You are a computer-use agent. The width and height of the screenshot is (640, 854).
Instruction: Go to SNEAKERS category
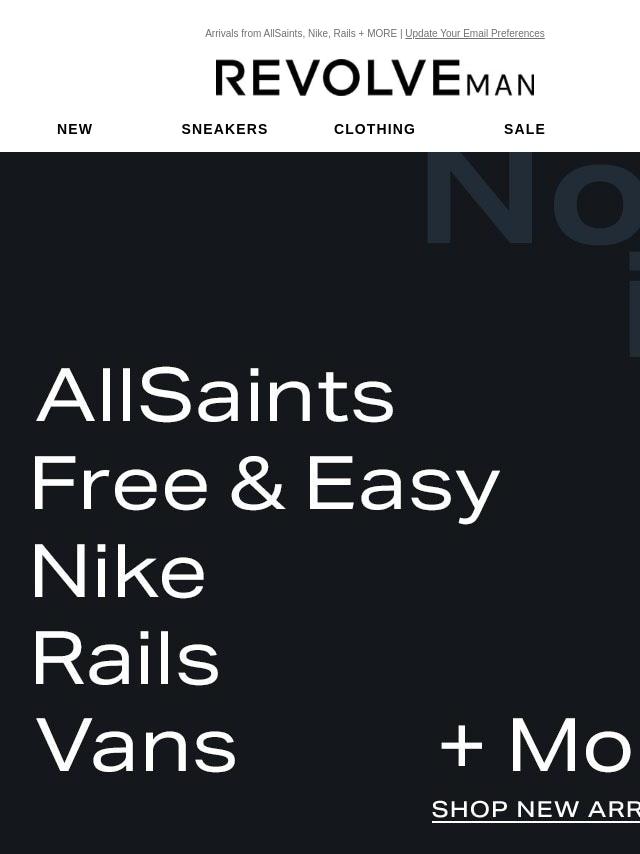tap(224, 129)
